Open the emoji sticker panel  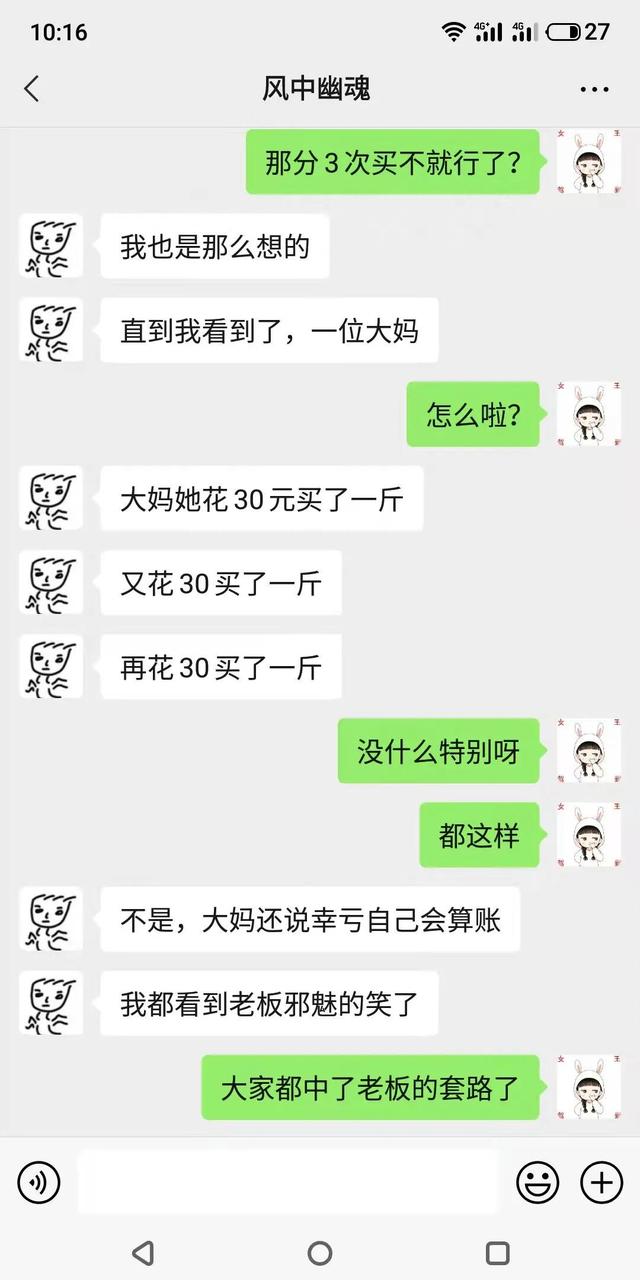[538, 1183]
